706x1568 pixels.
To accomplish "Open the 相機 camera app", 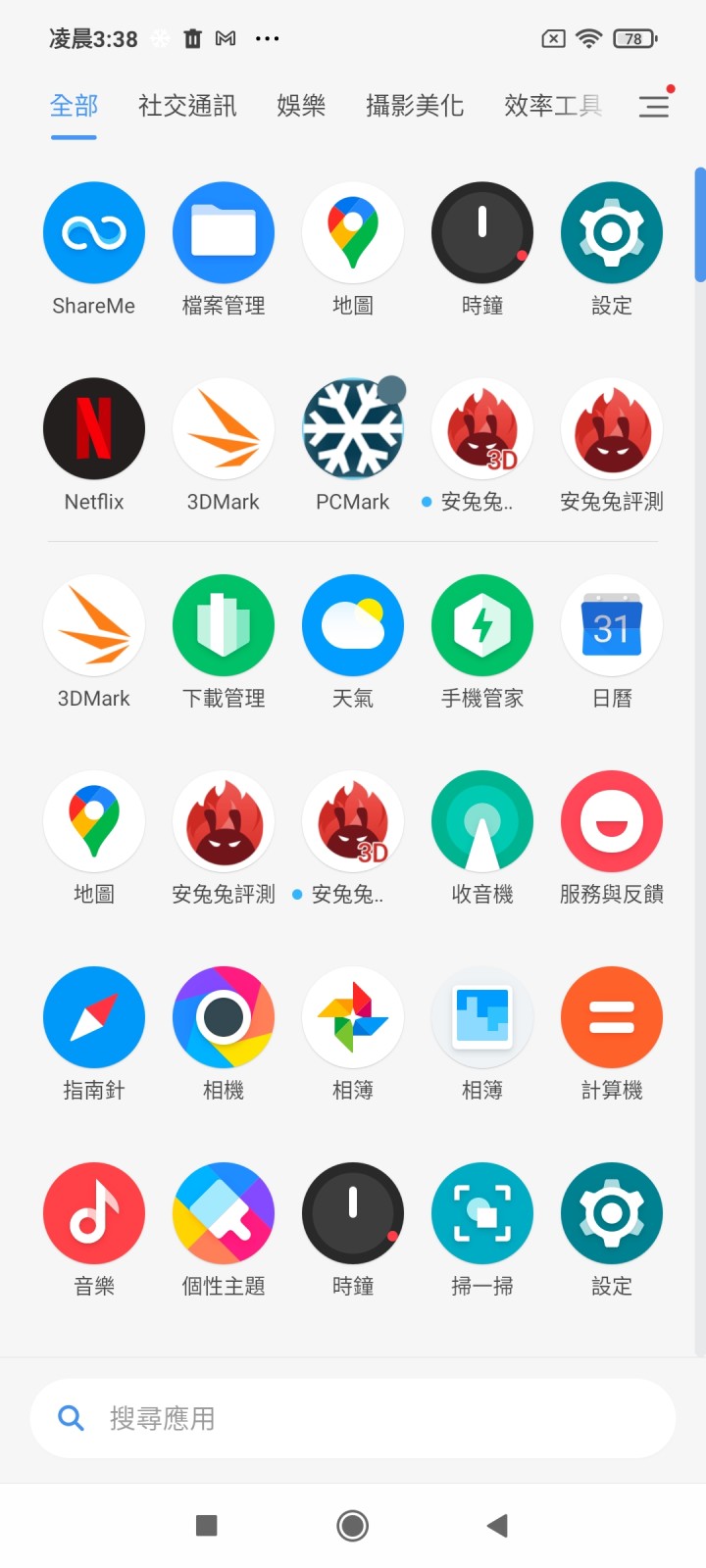I will tap(224, 1017).
